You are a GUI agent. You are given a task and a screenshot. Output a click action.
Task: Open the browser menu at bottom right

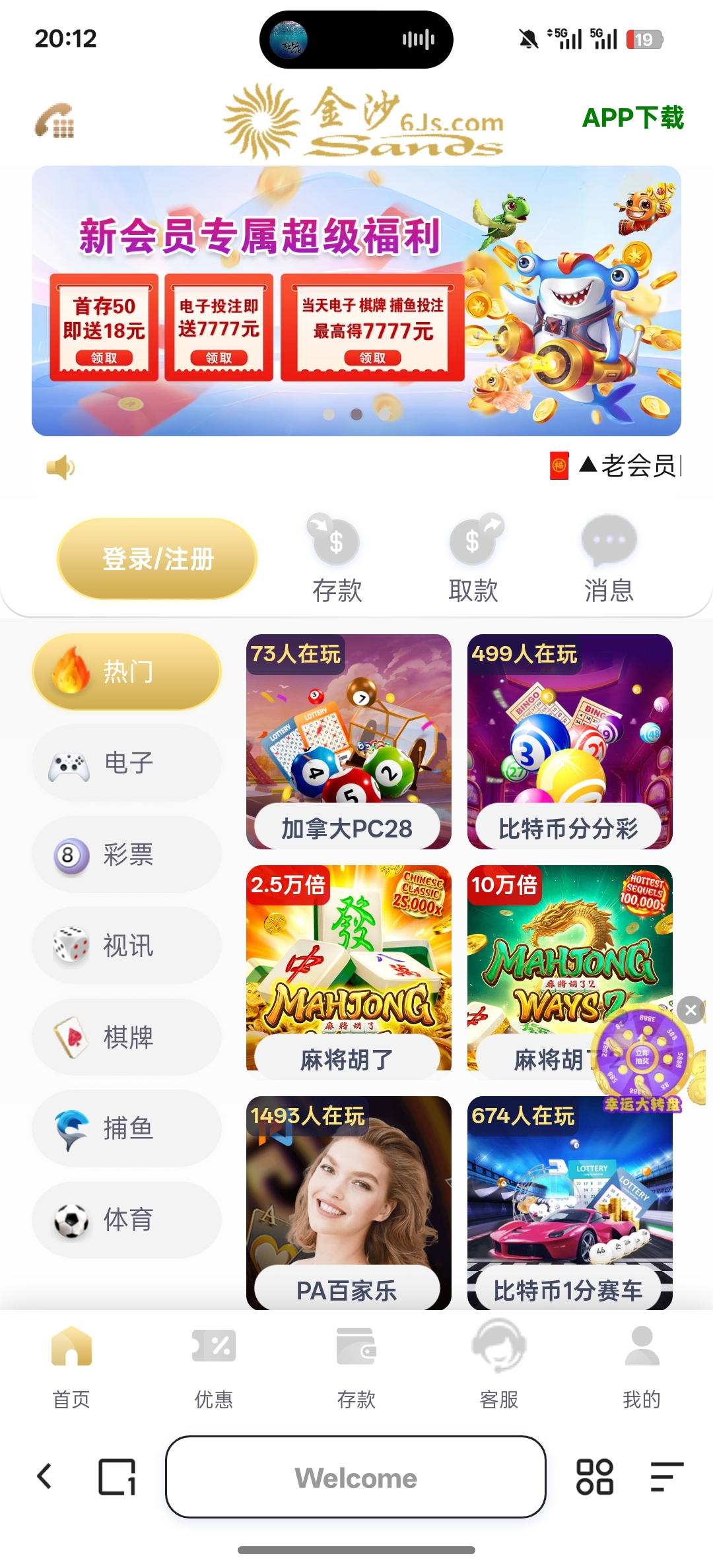[x=664, y=1478]
